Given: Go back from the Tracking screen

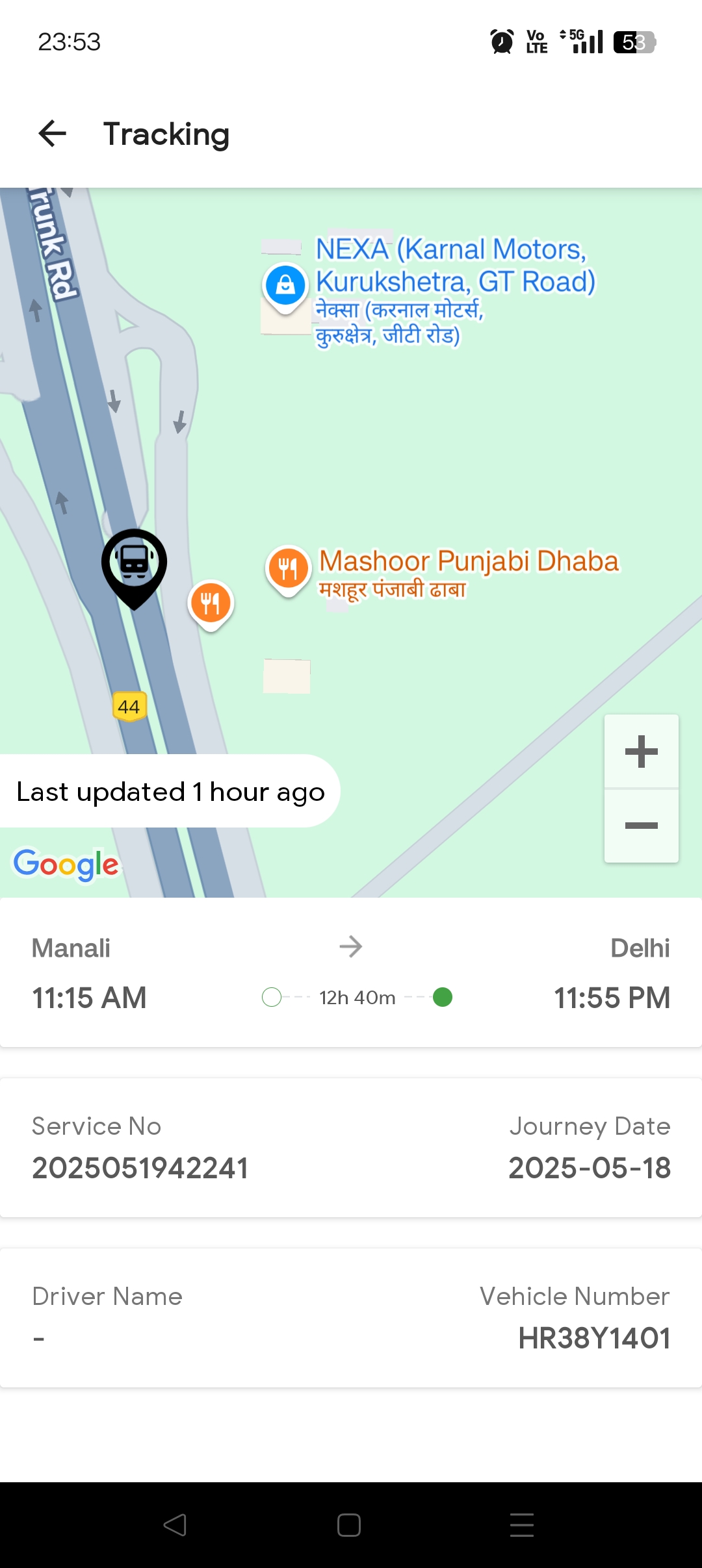Looking at the screenshot, I should 52,134.
